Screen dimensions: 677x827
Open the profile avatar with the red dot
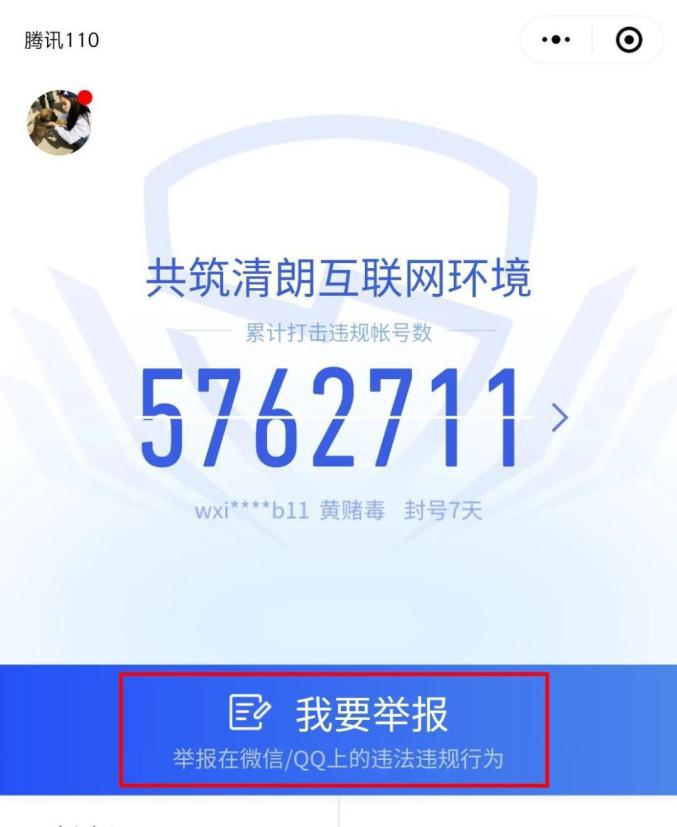pyautogui.click(x=59, y=122)
